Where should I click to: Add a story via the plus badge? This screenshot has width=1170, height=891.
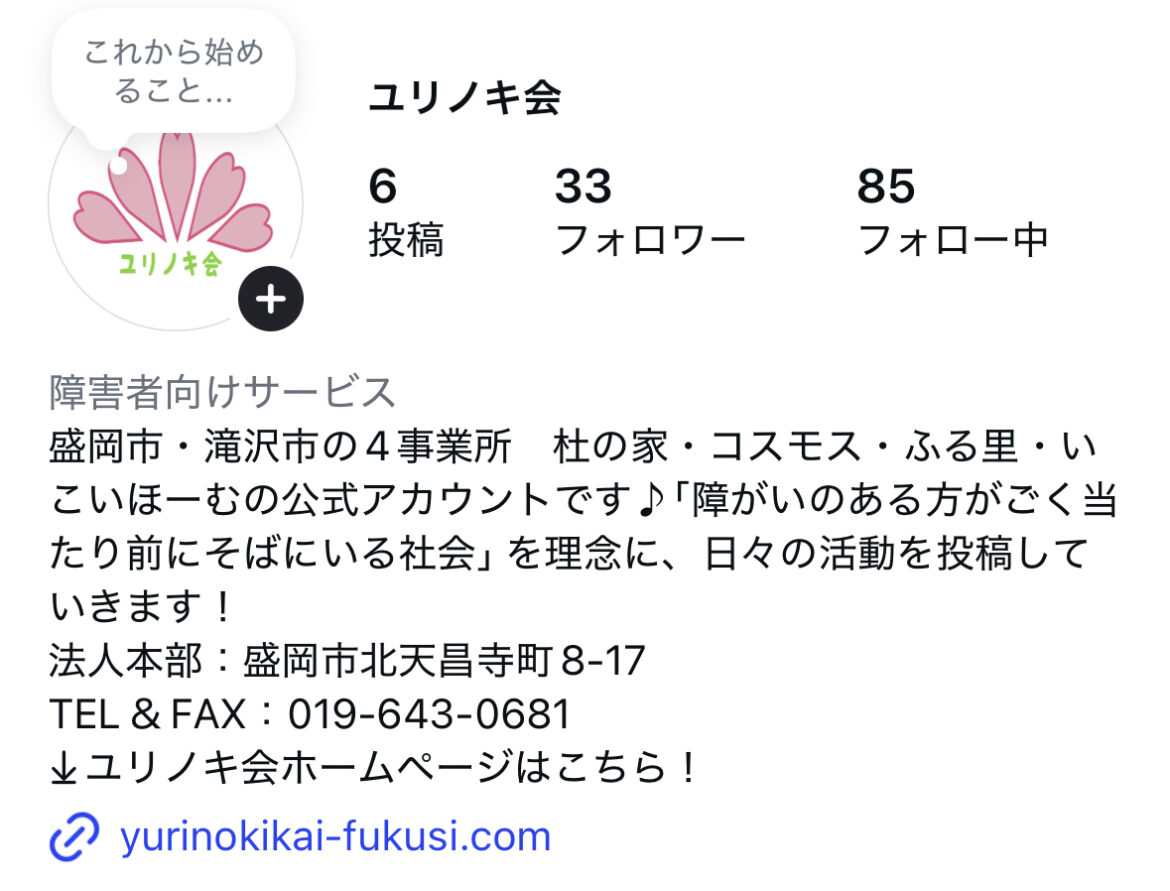pos(270,299)
